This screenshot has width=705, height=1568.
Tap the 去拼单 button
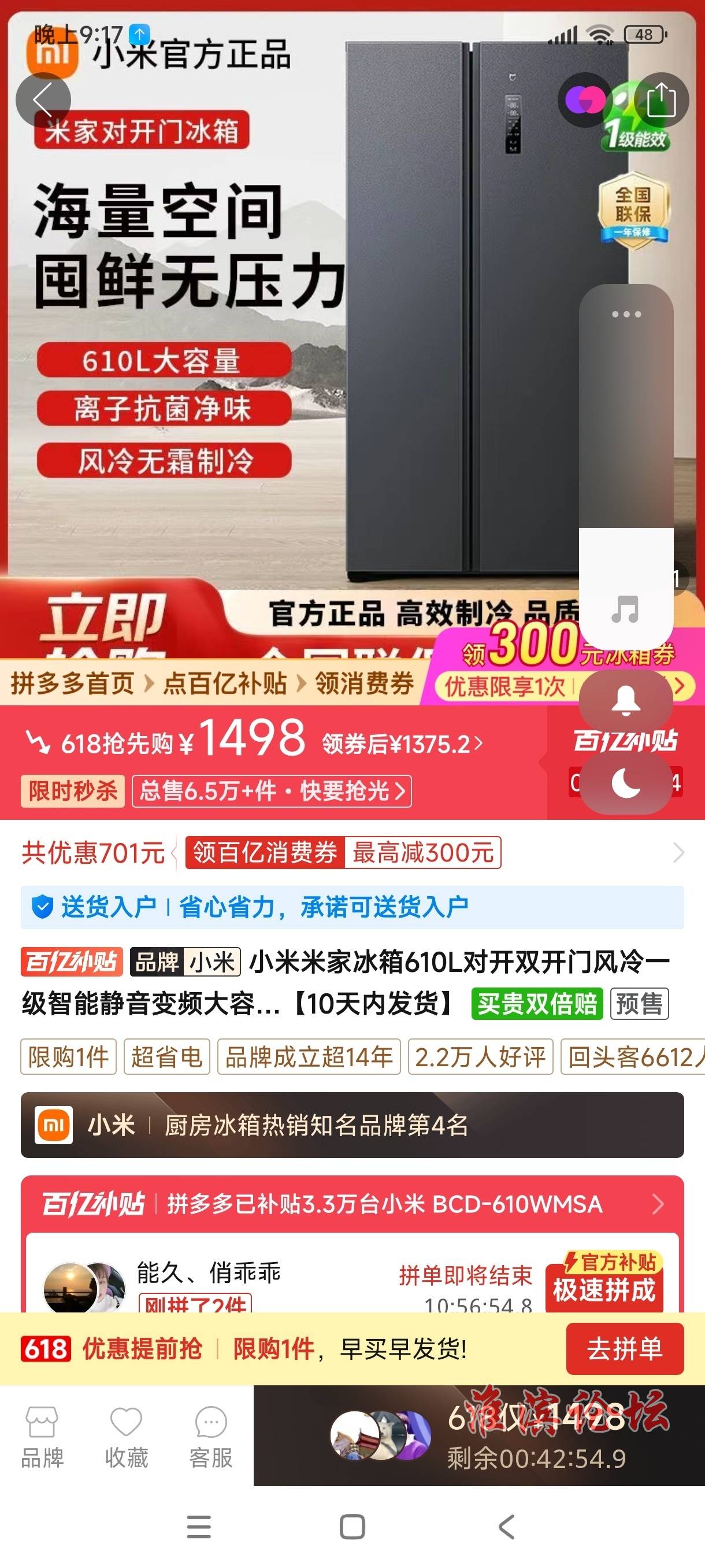tap(624, 1349)
